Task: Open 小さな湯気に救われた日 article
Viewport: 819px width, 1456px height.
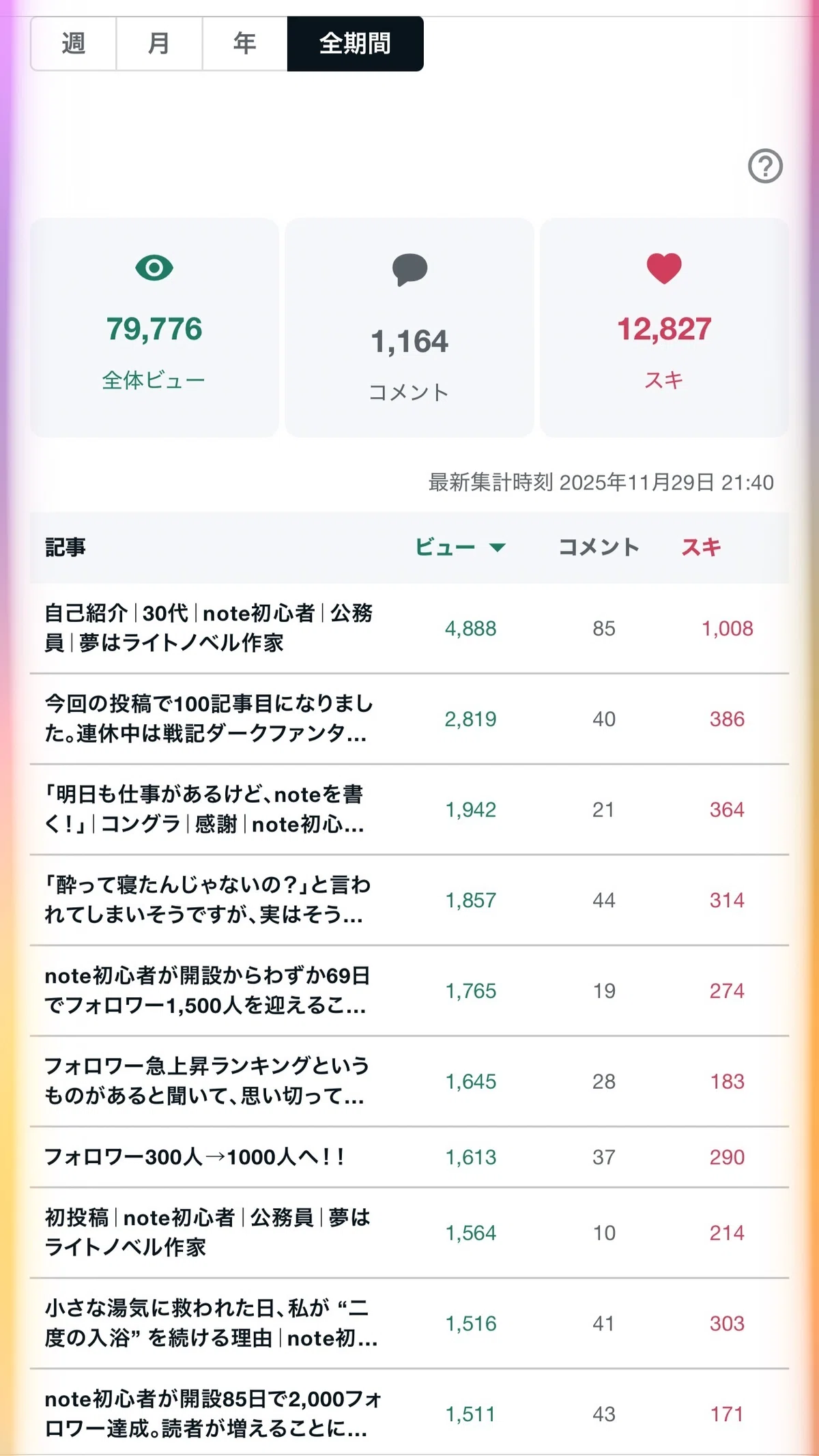Action: click(x=409, y=1324)
